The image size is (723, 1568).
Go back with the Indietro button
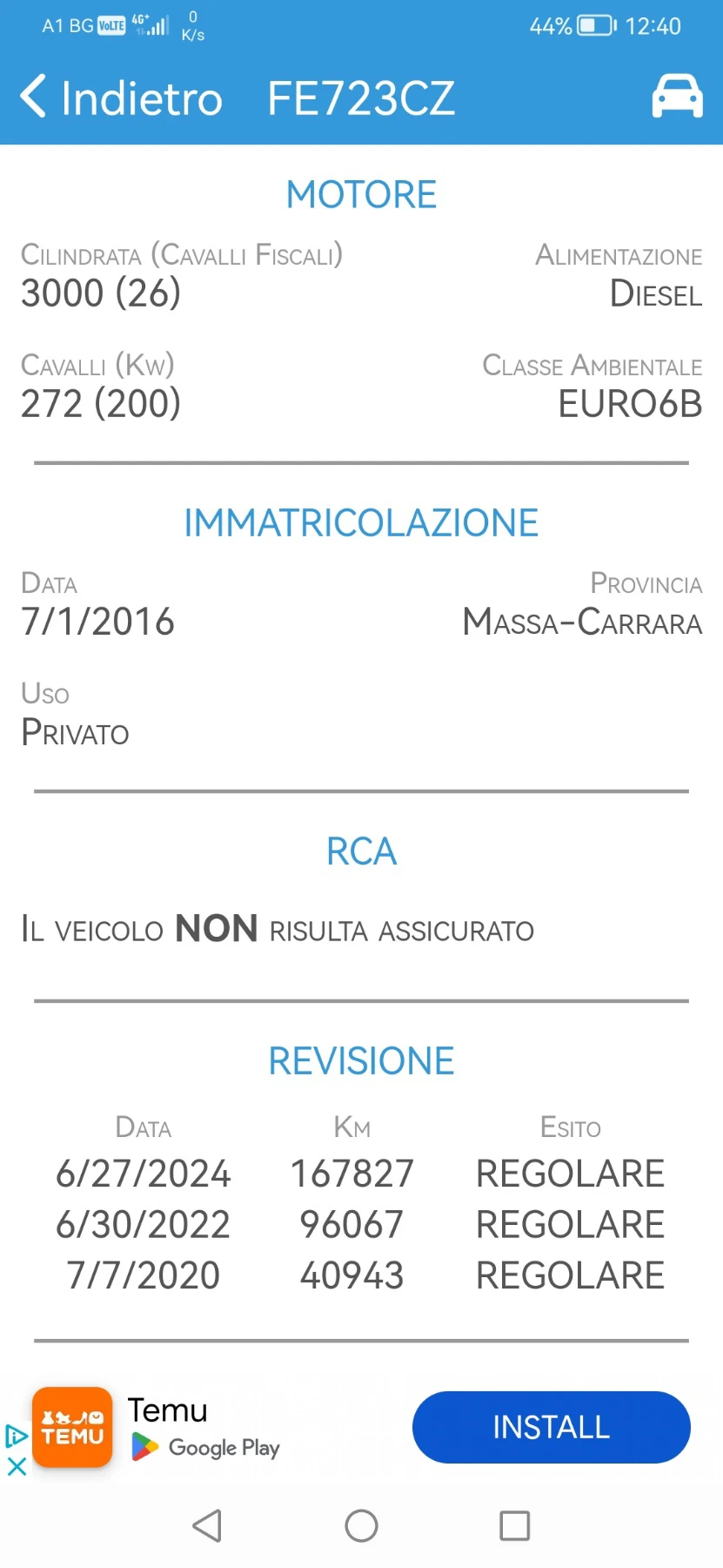122,98
